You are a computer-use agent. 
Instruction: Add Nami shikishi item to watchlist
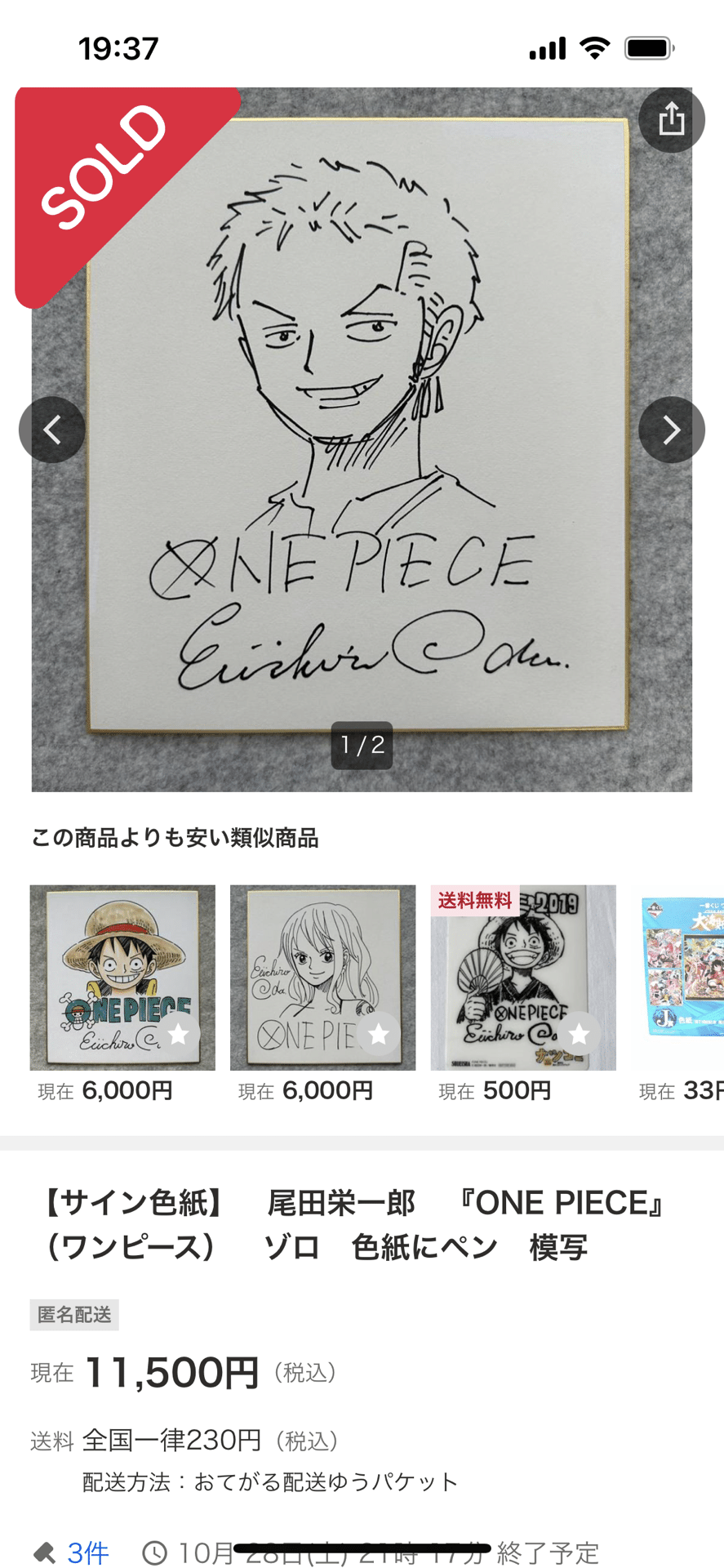coord(379,1035)
